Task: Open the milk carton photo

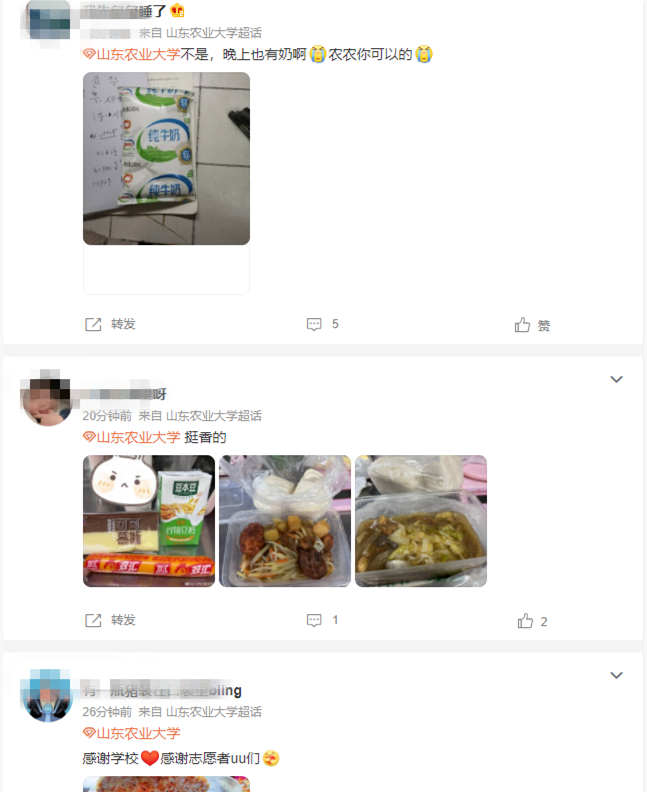Action: pyautogui.click(x=166, y=158)
